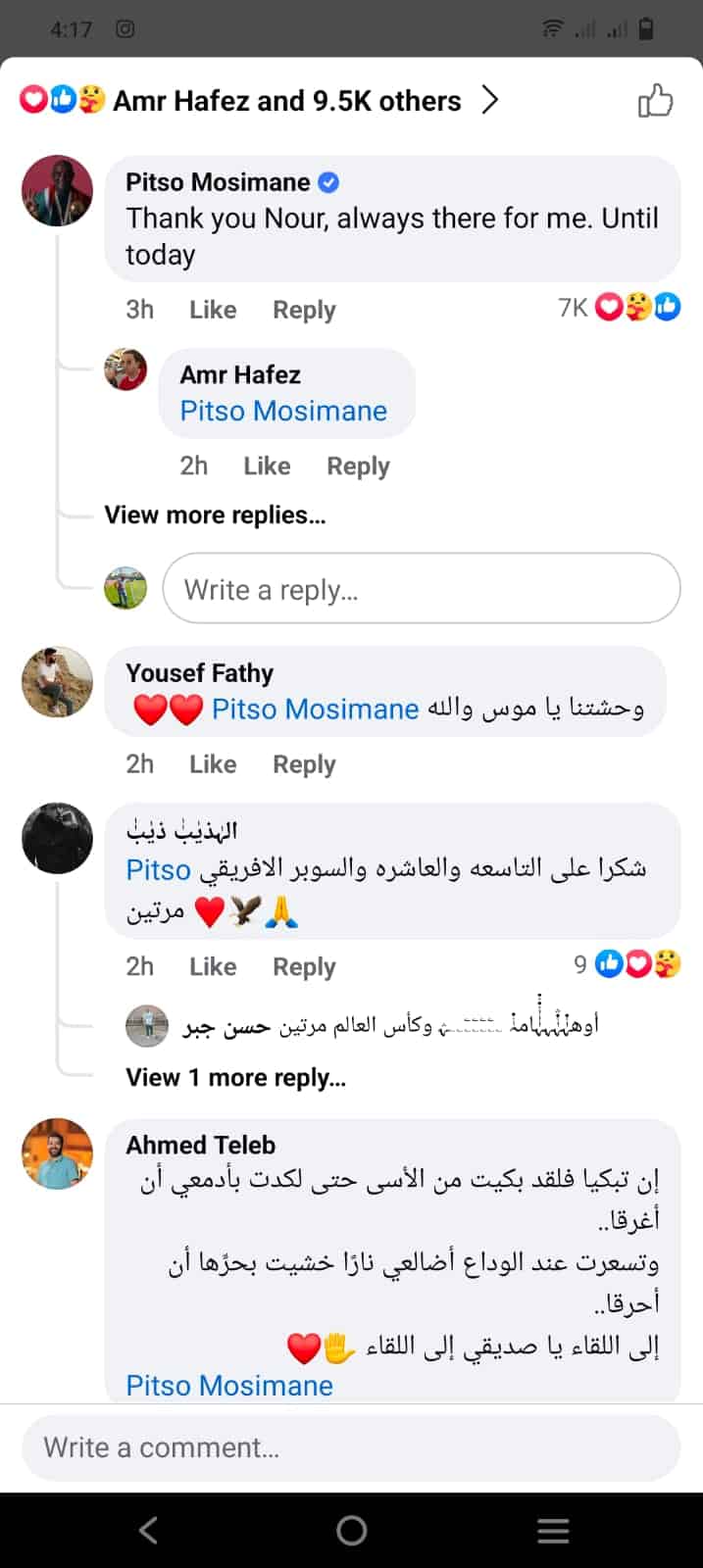The width and height of the screenshot is (703, 1568).
Task: Focus the Write a reply field
Action: (422, 589)
